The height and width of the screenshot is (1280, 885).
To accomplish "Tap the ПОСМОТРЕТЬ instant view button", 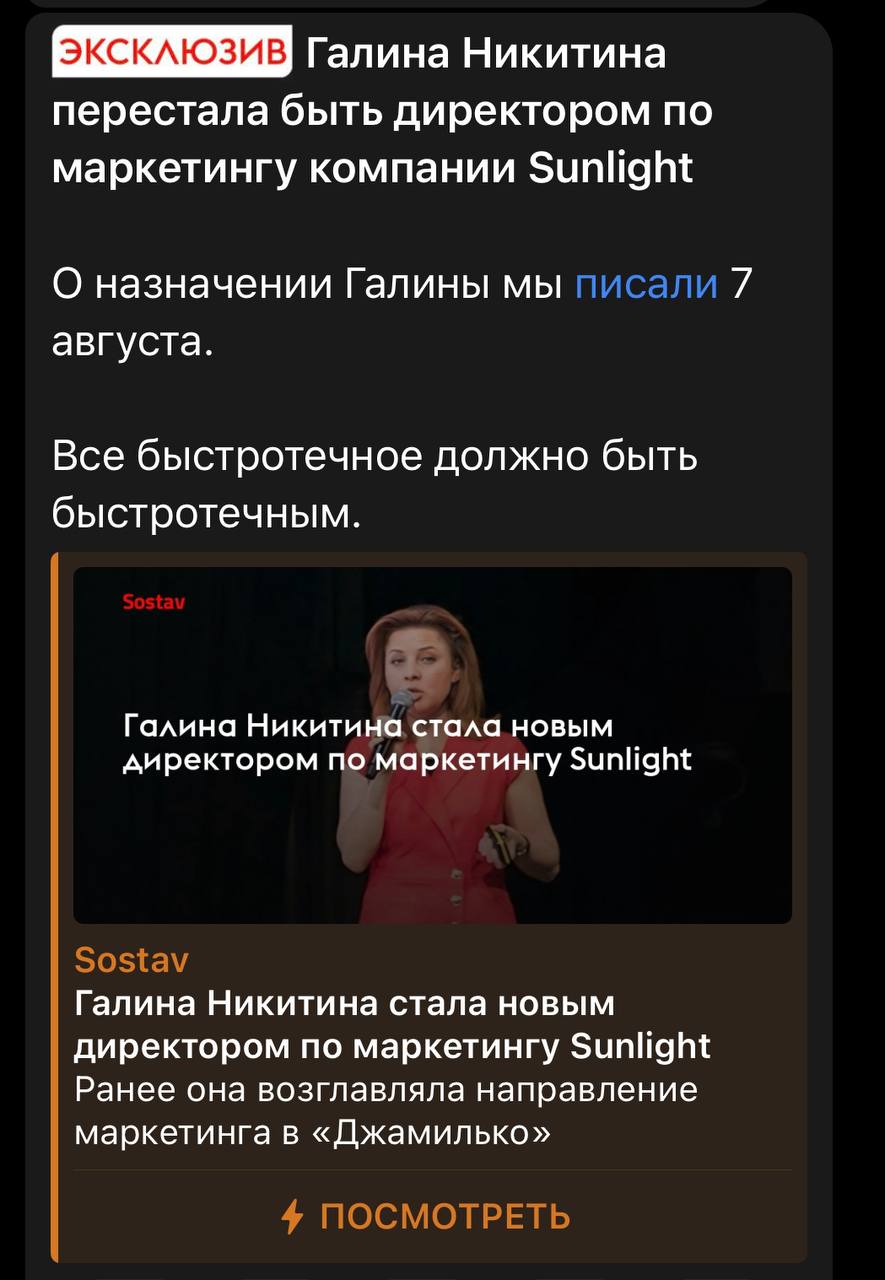I will pyautogui.click(x=428, y=1217).
